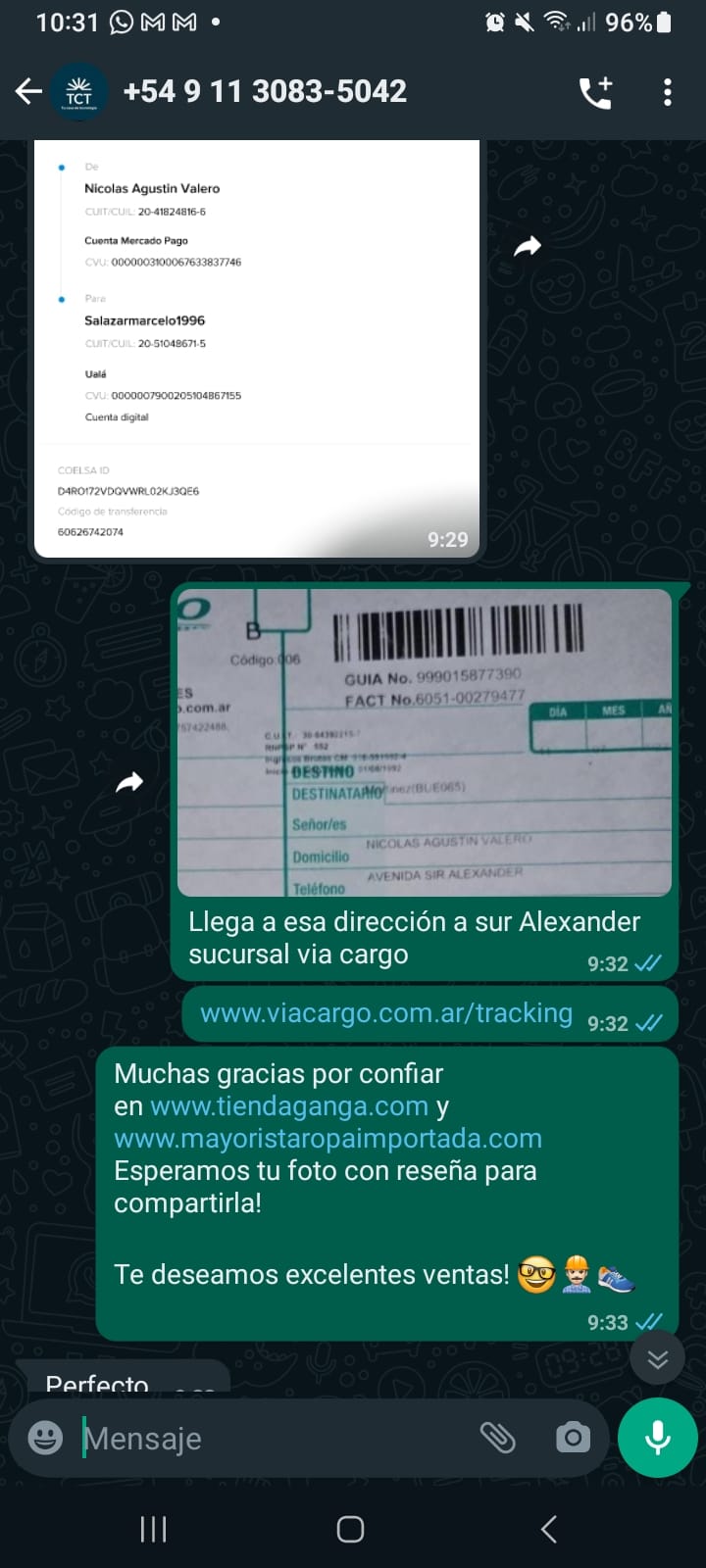Start a call with this contact

pyautogui.click(x=595, y=92)
